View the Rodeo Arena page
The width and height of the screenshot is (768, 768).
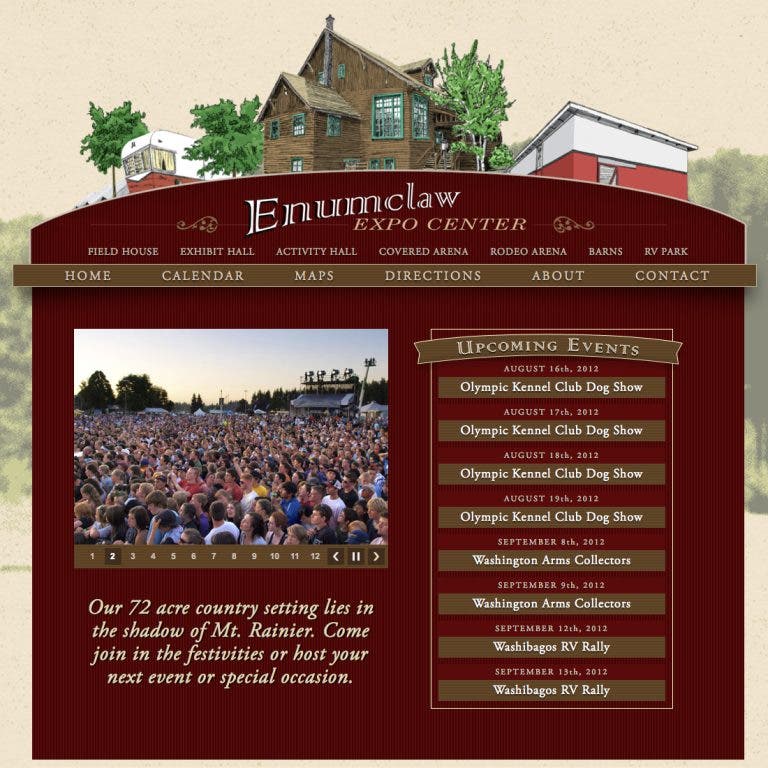[x=528, y=252]
